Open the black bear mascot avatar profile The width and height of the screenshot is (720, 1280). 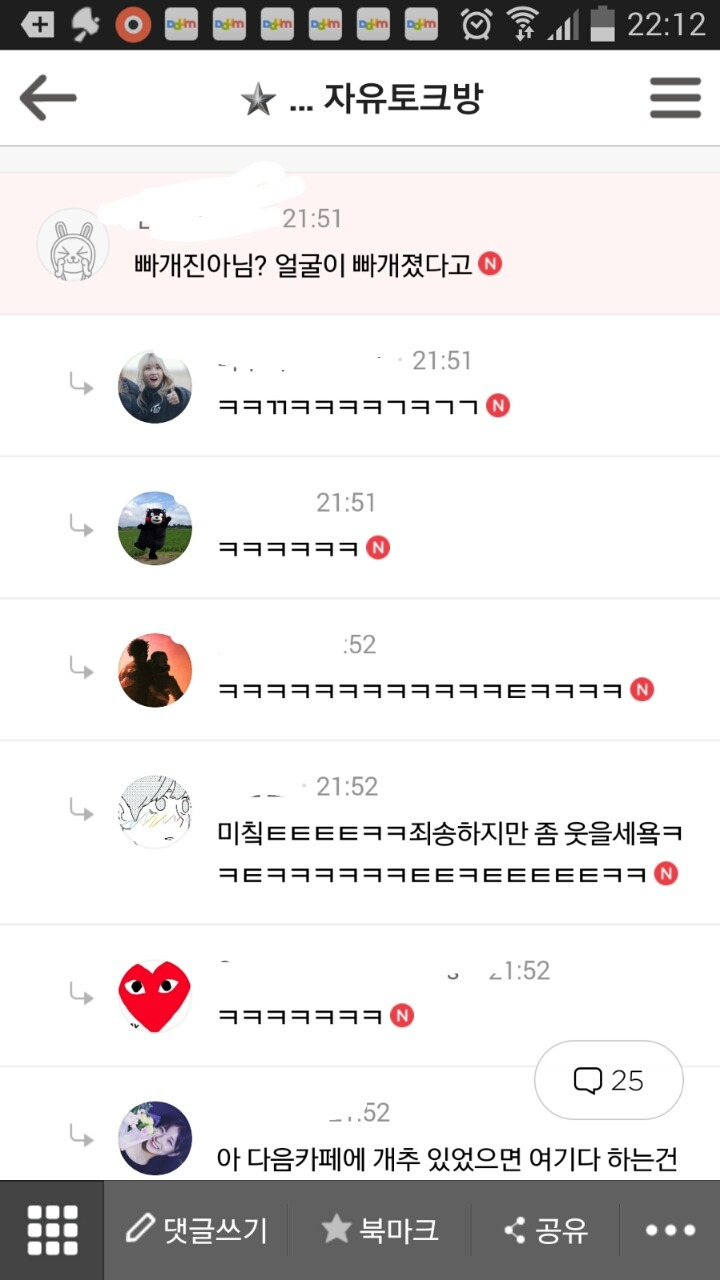pyautogui.click(x=155, y=528)
